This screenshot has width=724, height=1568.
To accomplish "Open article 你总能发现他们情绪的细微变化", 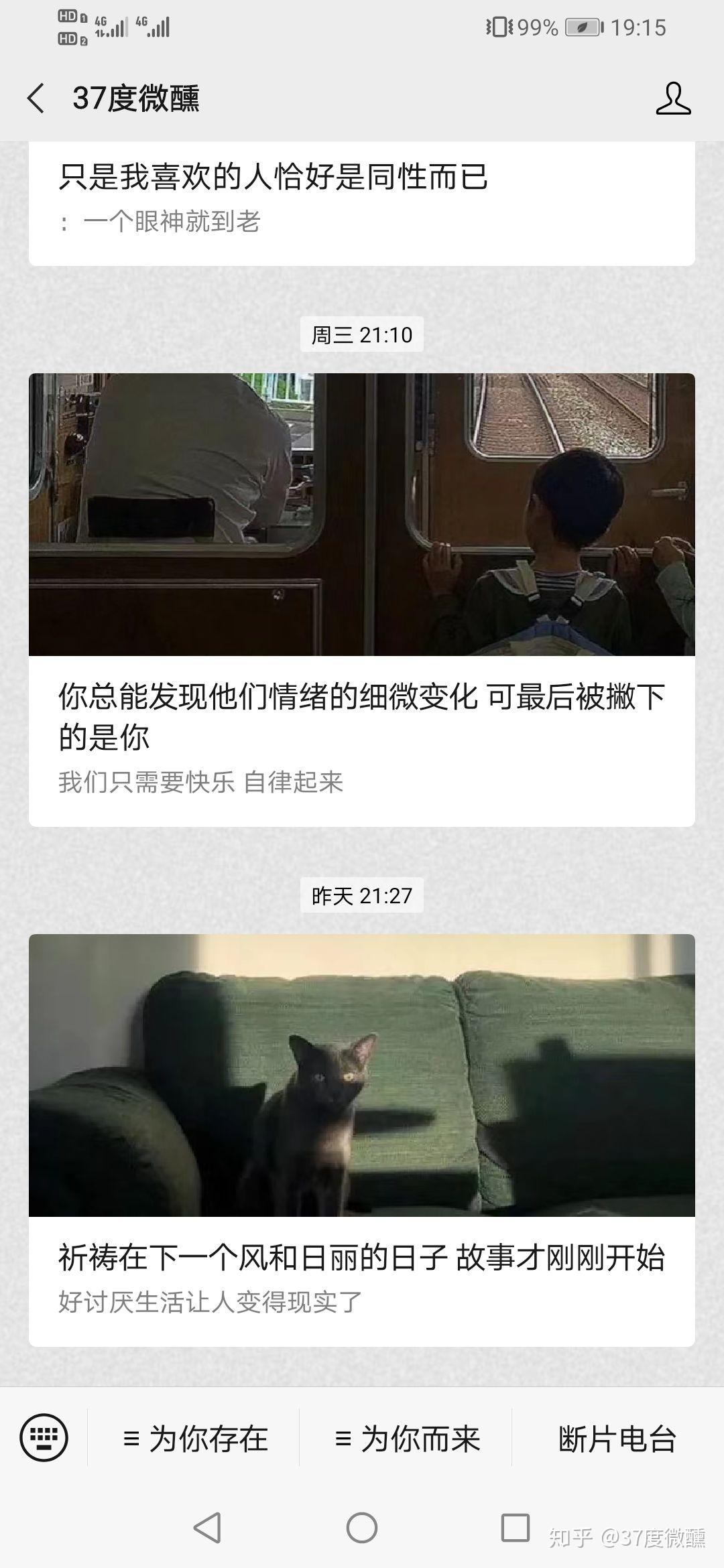I will pos(361,716).
